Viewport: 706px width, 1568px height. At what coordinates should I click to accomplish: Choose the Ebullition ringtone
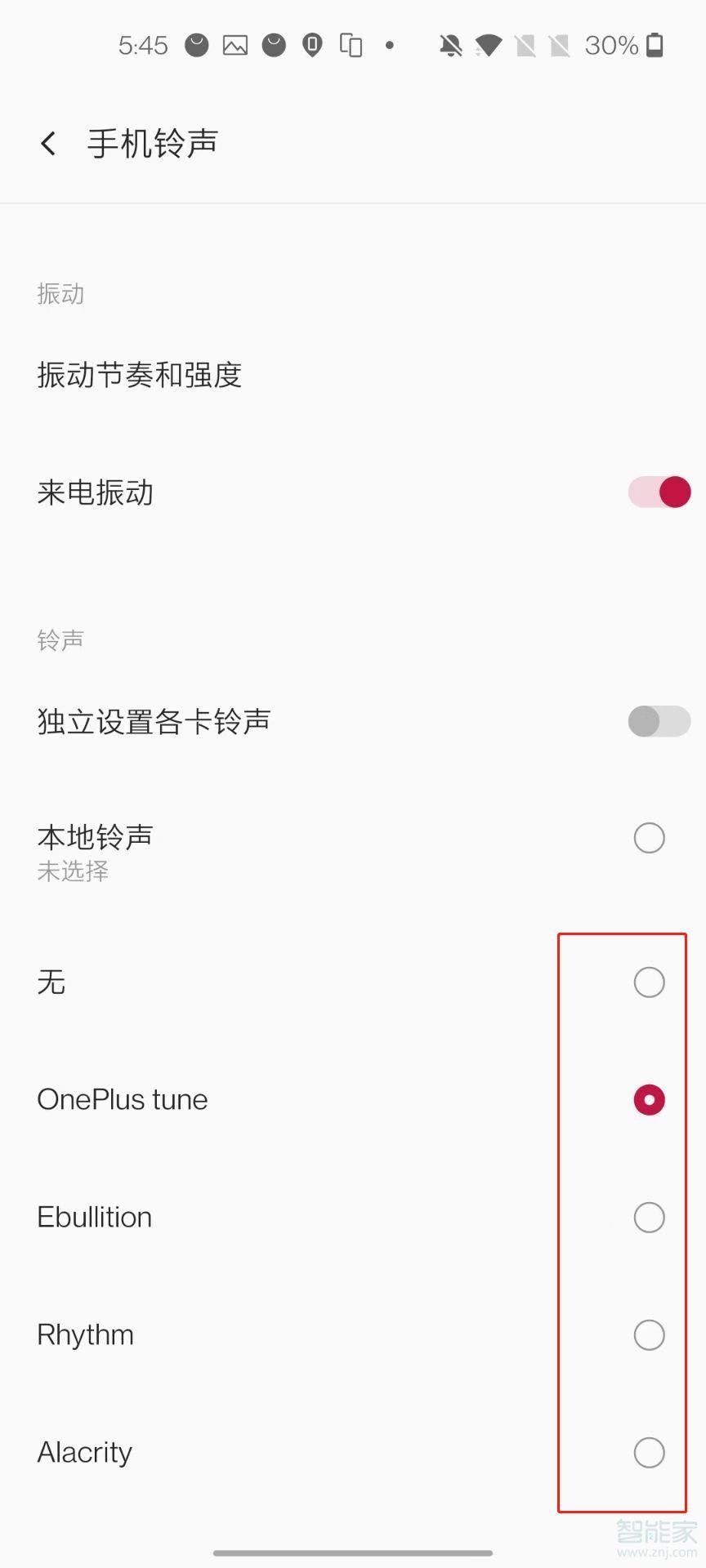point(648,1217)
